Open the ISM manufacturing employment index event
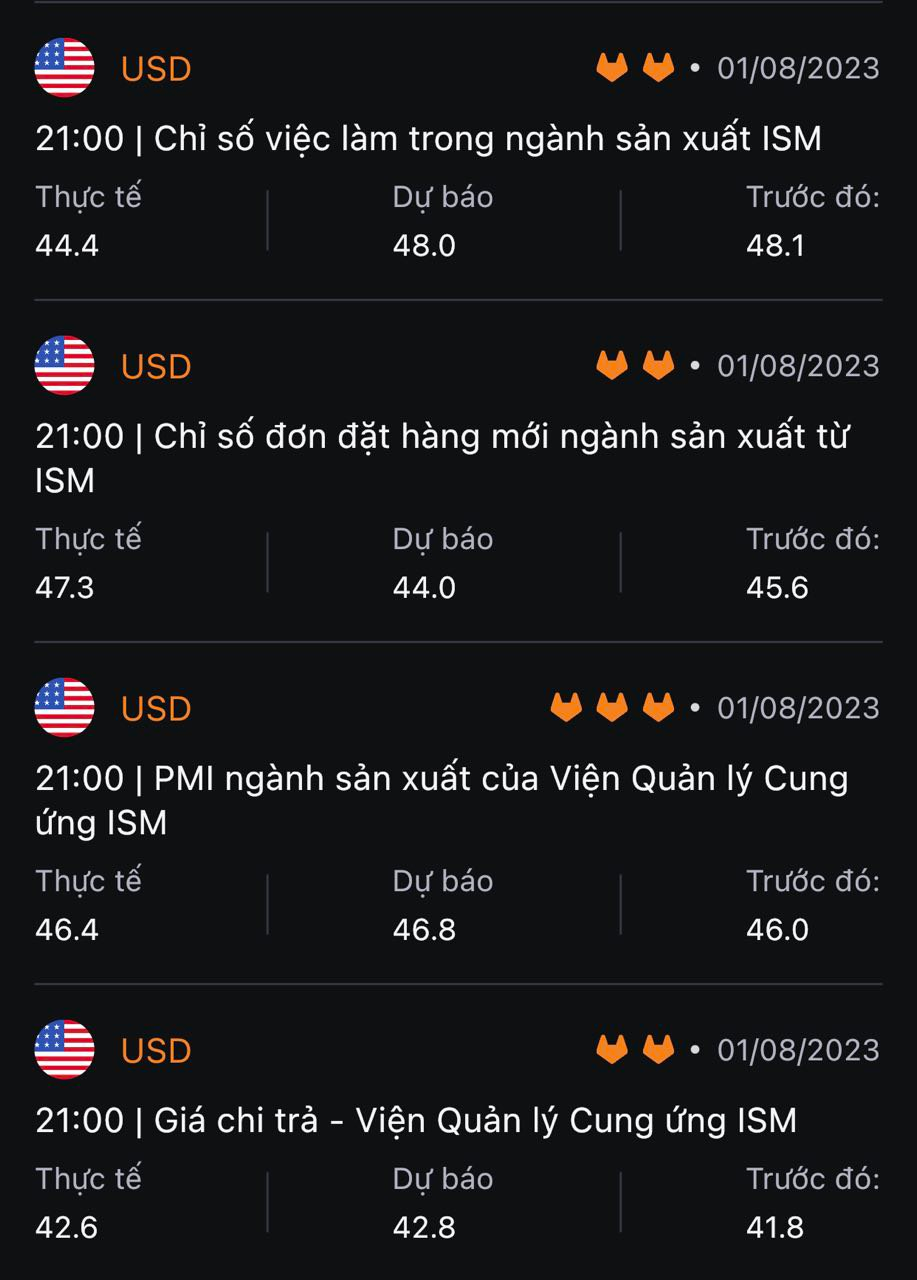 point(428,139)
